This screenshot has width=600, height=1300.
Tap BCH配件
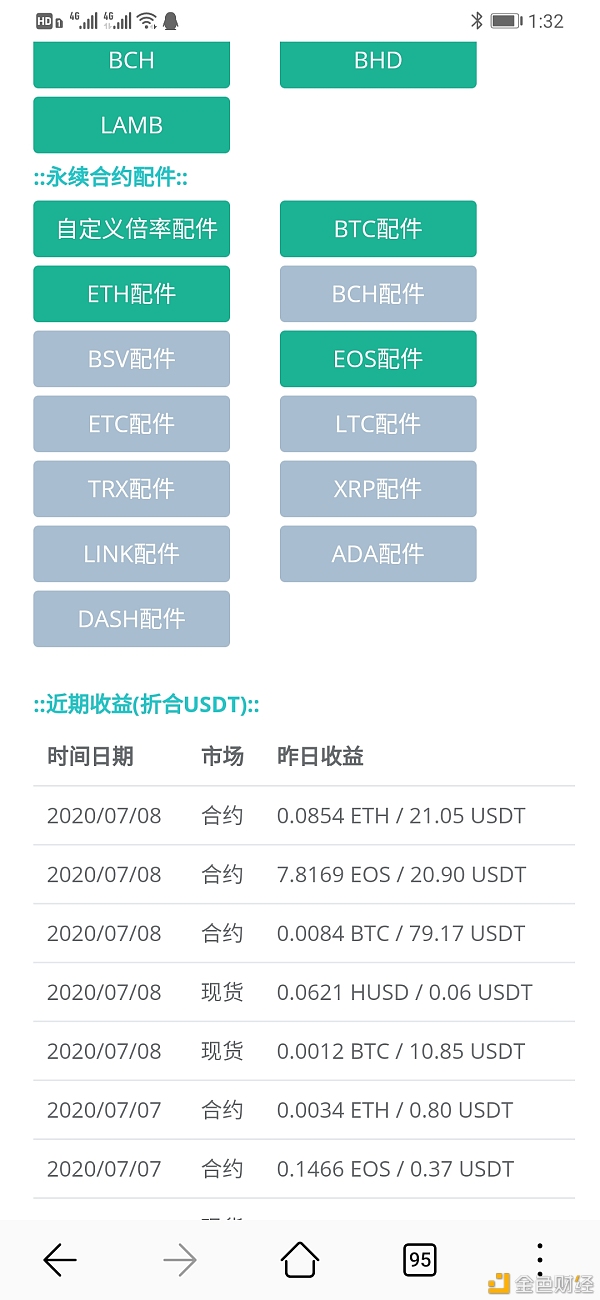click(x=378, y=294)
